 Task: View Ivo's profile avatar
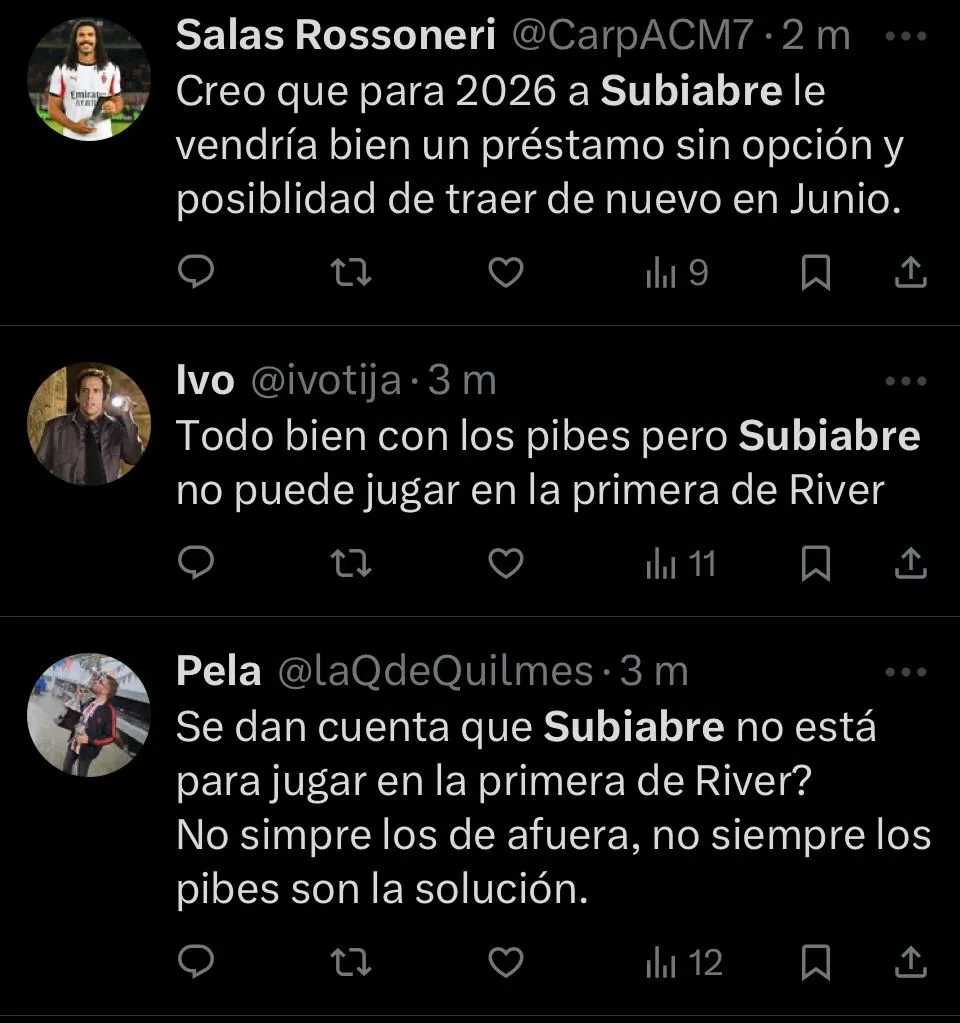(x=89, y=423)
